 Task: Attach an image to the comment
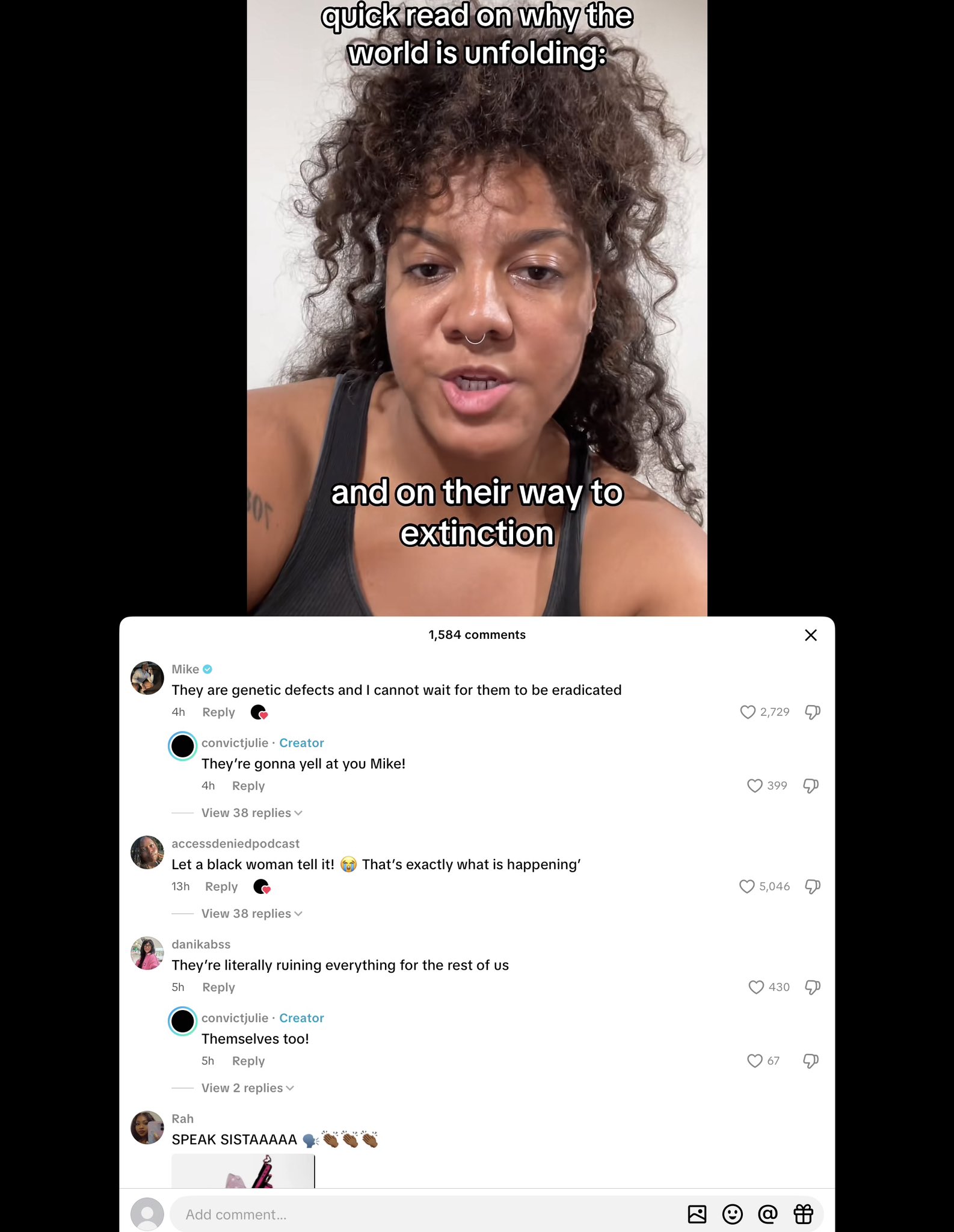click(x=697, y=1215)
